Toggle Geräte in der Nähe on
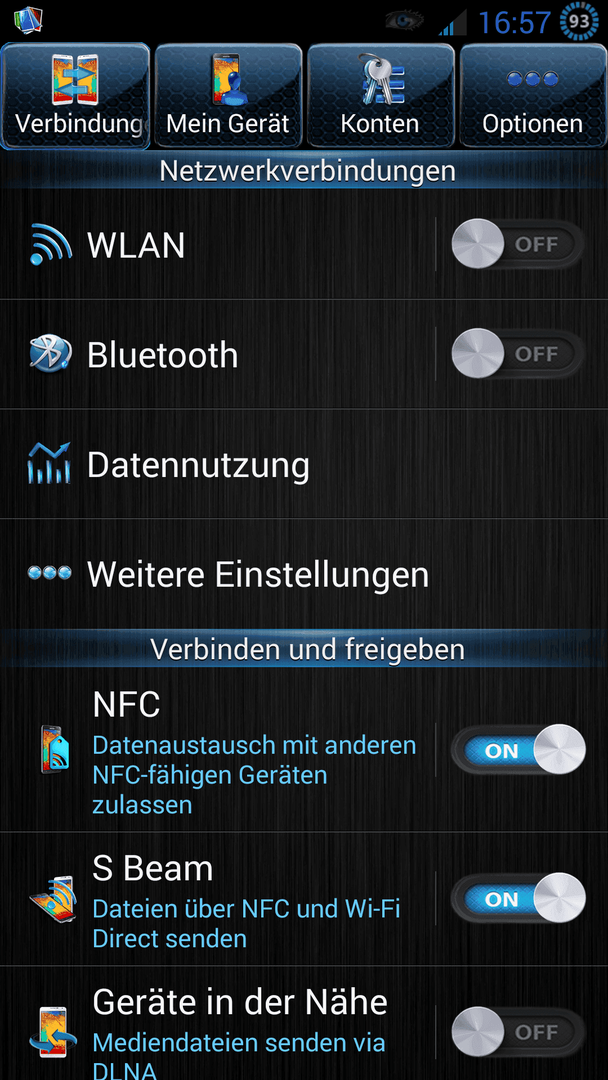 click(x=518, y=1032)
